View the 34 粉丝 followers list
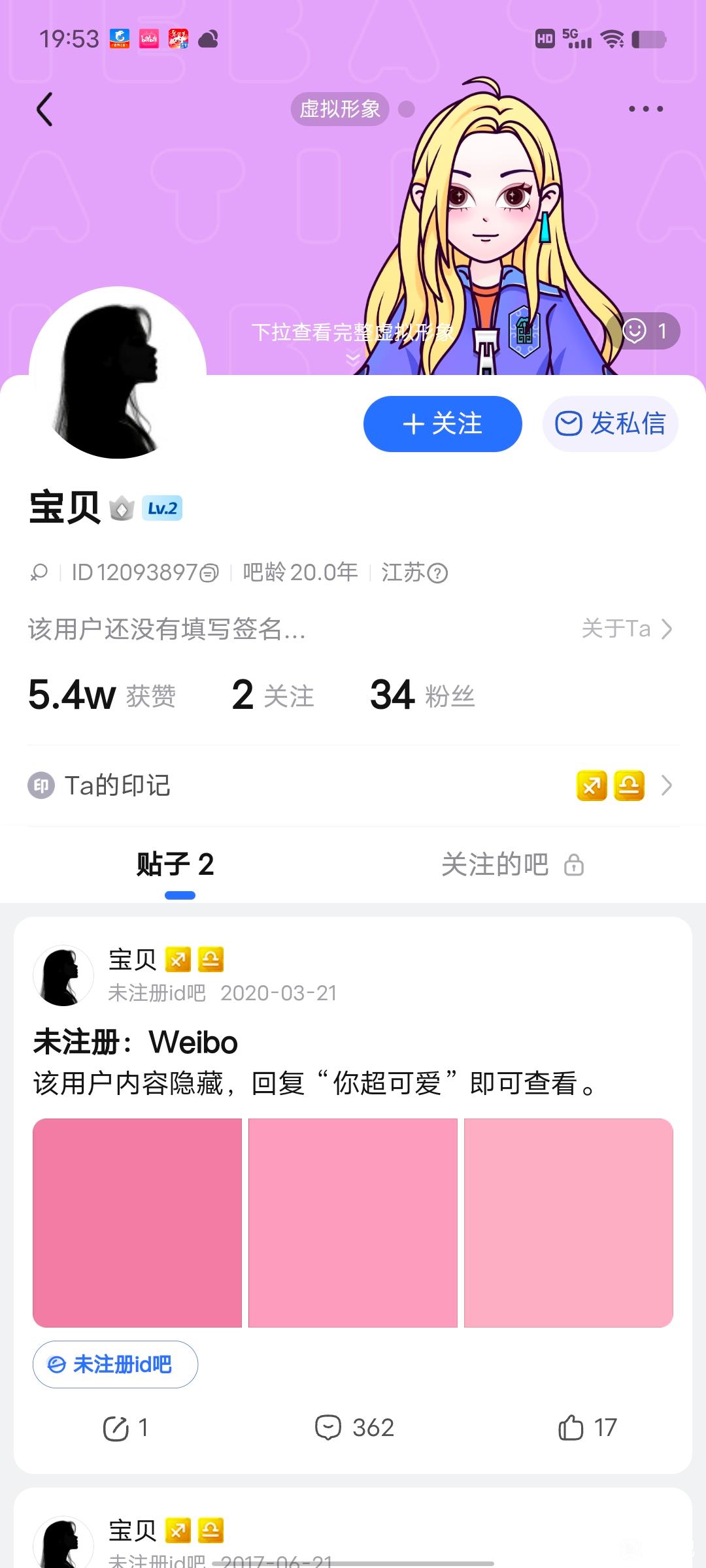Screen dimensions: 706x1568 click(422, 695)
